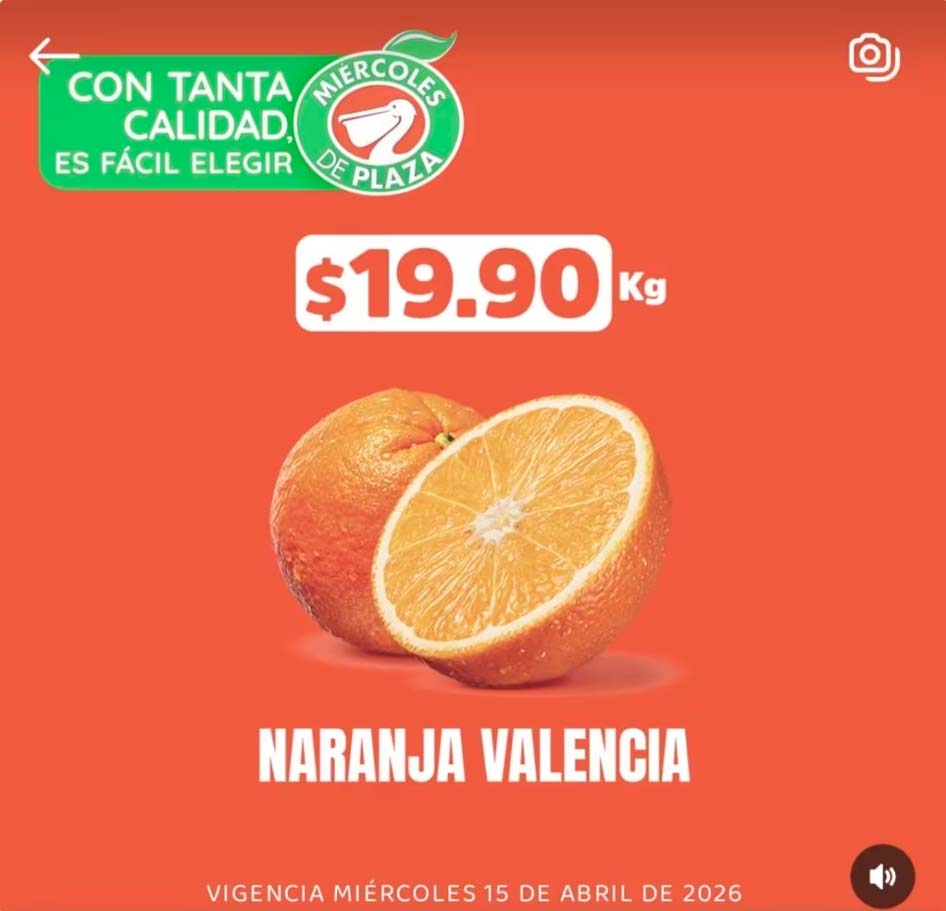
Task: Go back using the arrow icon
Action: coord(52,56)
